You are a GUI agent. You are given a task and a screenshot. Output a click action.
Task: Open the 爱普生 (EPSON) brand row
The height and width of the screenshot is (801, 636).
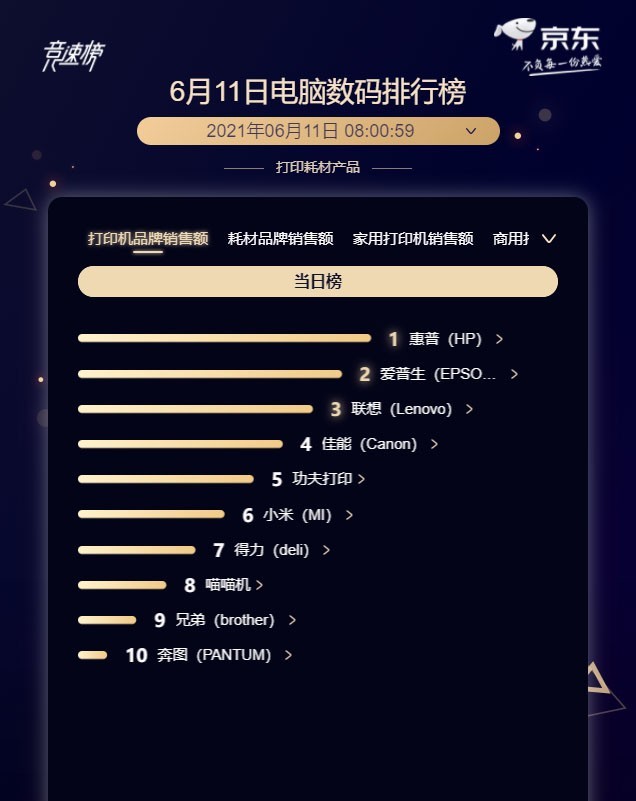coord(438,374)
